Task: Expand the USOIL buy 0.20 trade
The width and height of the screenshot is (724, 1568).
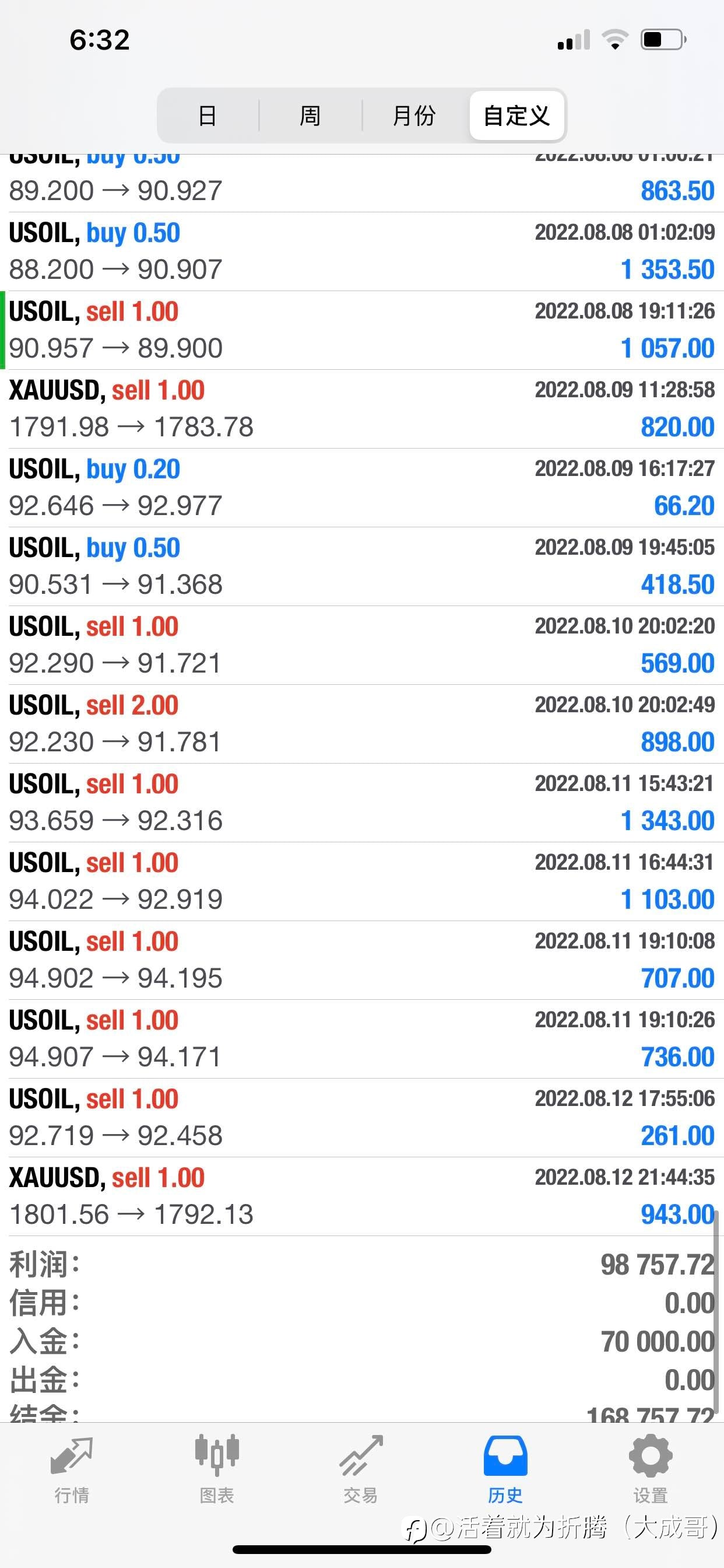Action: (362, 488)
